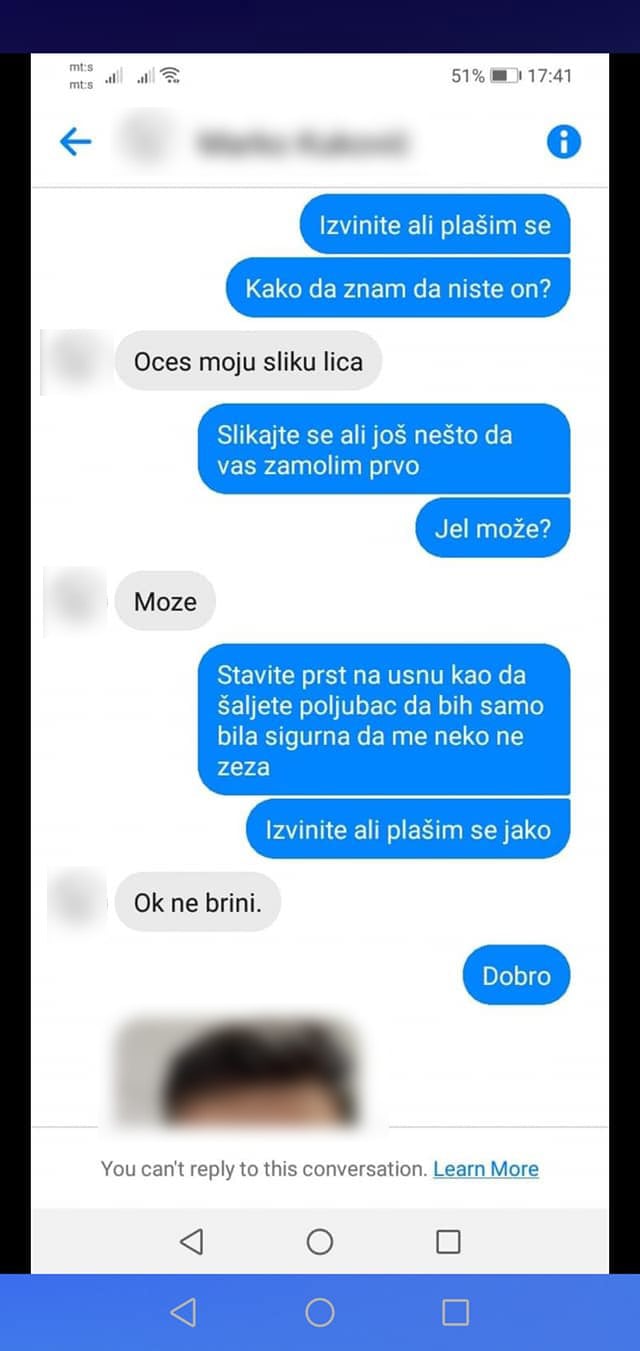This screenshot has height=1351, width=640.
Task: Open the blurred photo sent in the chat
Action: [238, 1071]
